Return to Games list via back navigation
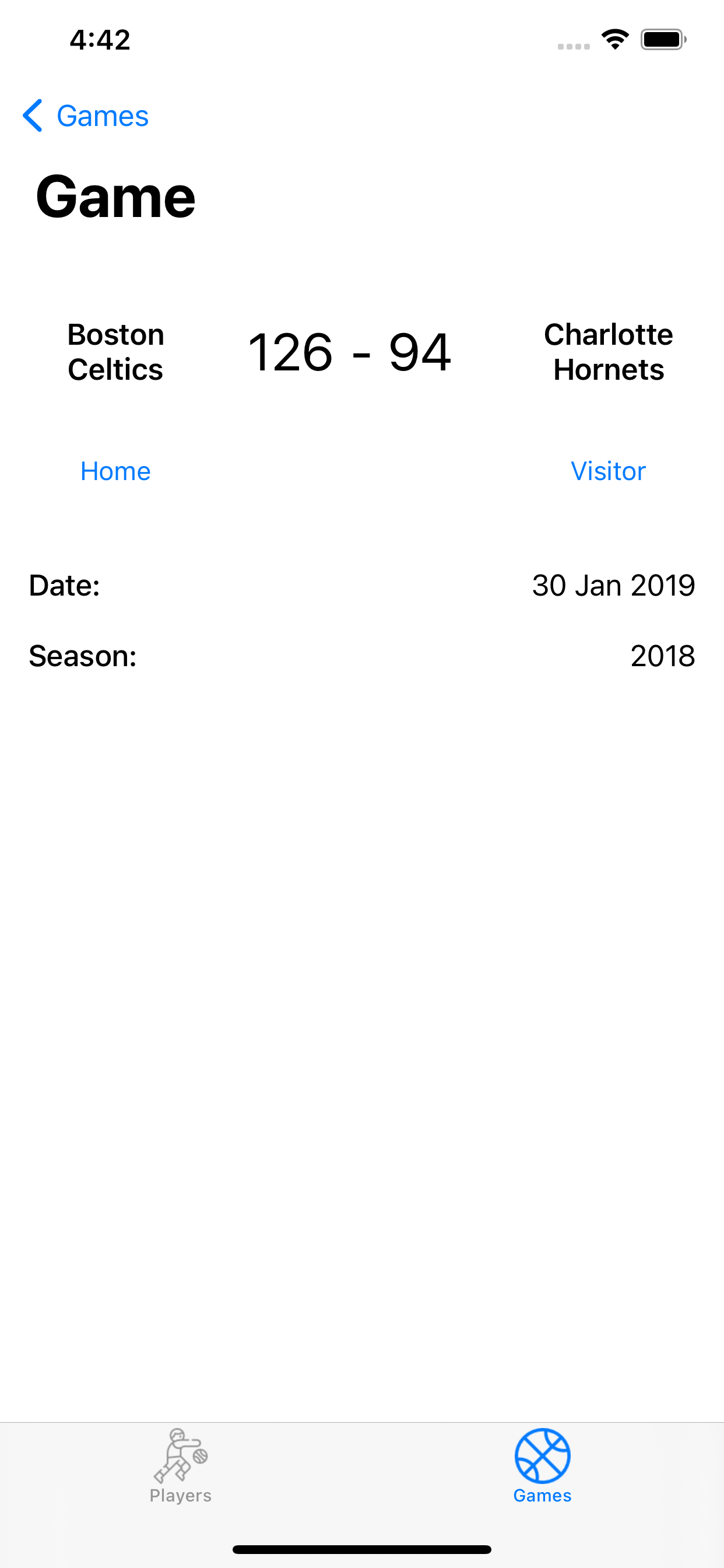Image resolution: width=724 pixels, height=1568 pixels. 85,116
